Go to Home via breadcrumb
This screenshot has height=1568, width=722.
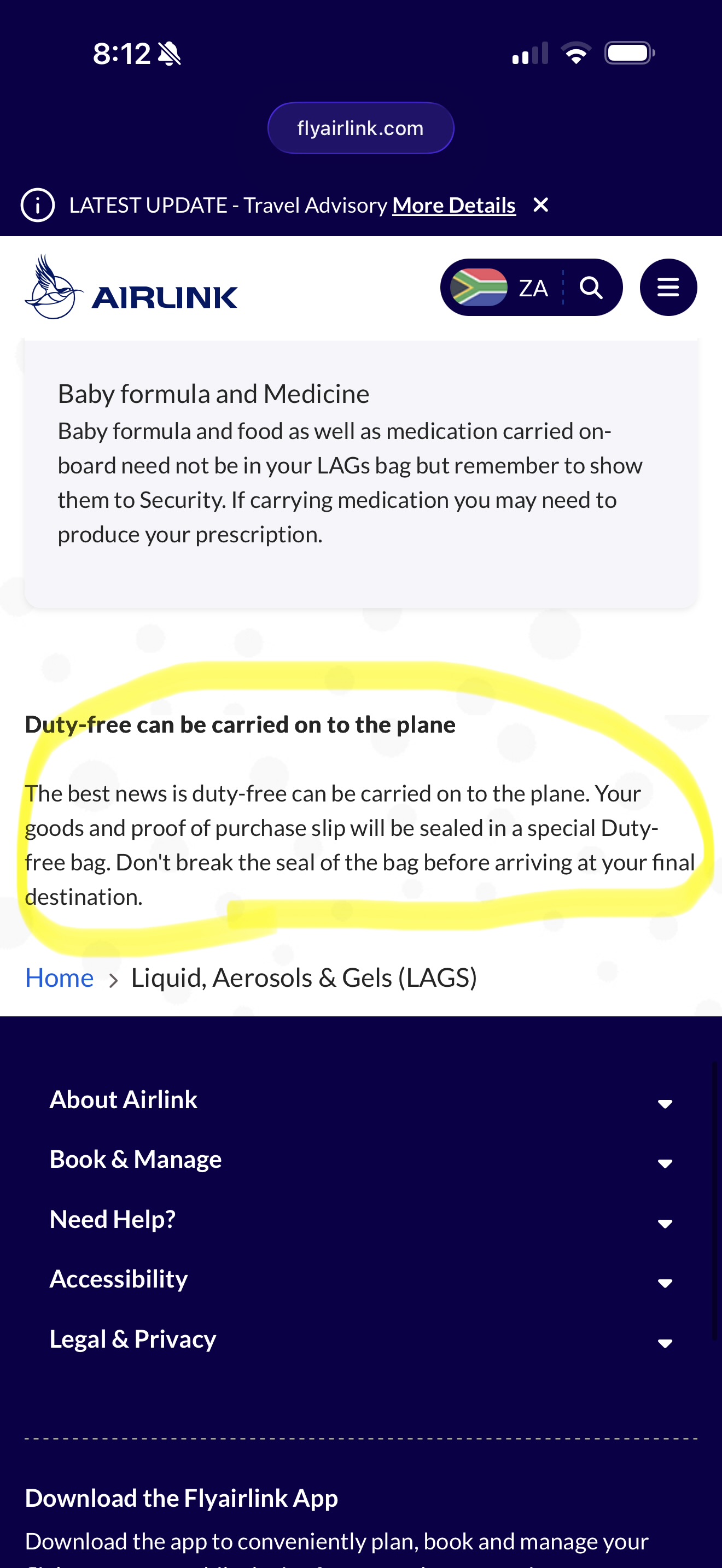[59, 978]
